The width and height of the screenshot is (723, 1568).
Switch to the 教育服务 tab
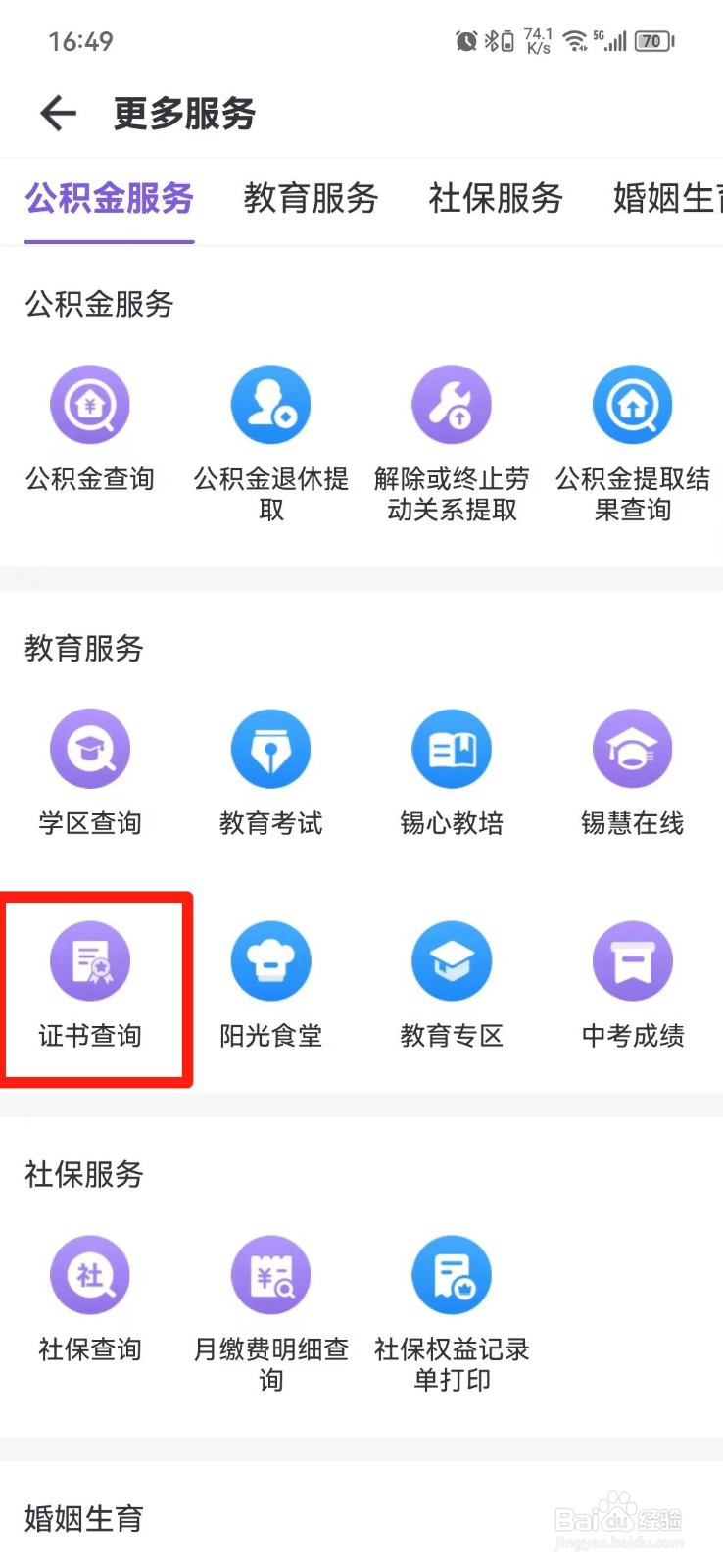311,199
